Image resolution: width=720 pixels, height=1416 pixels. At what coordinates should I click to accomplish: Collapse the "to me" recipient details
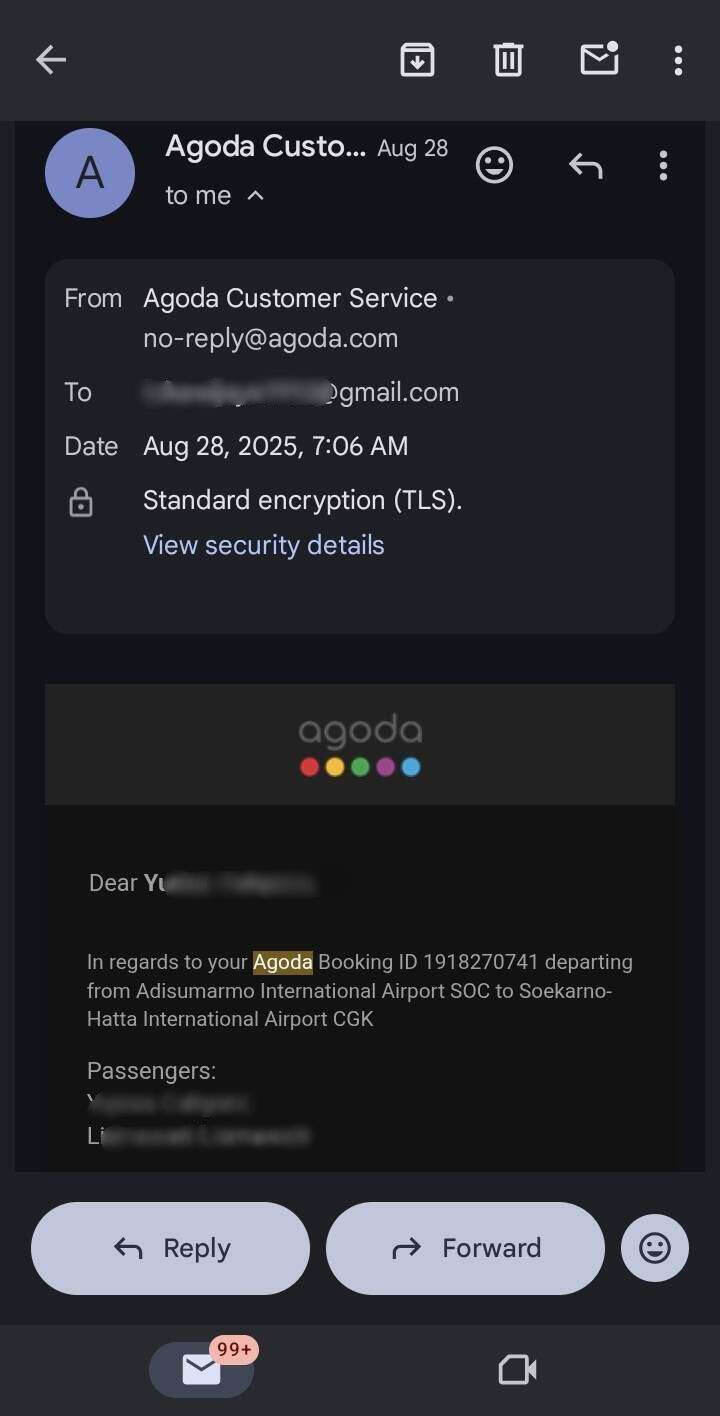coord(255,196)
